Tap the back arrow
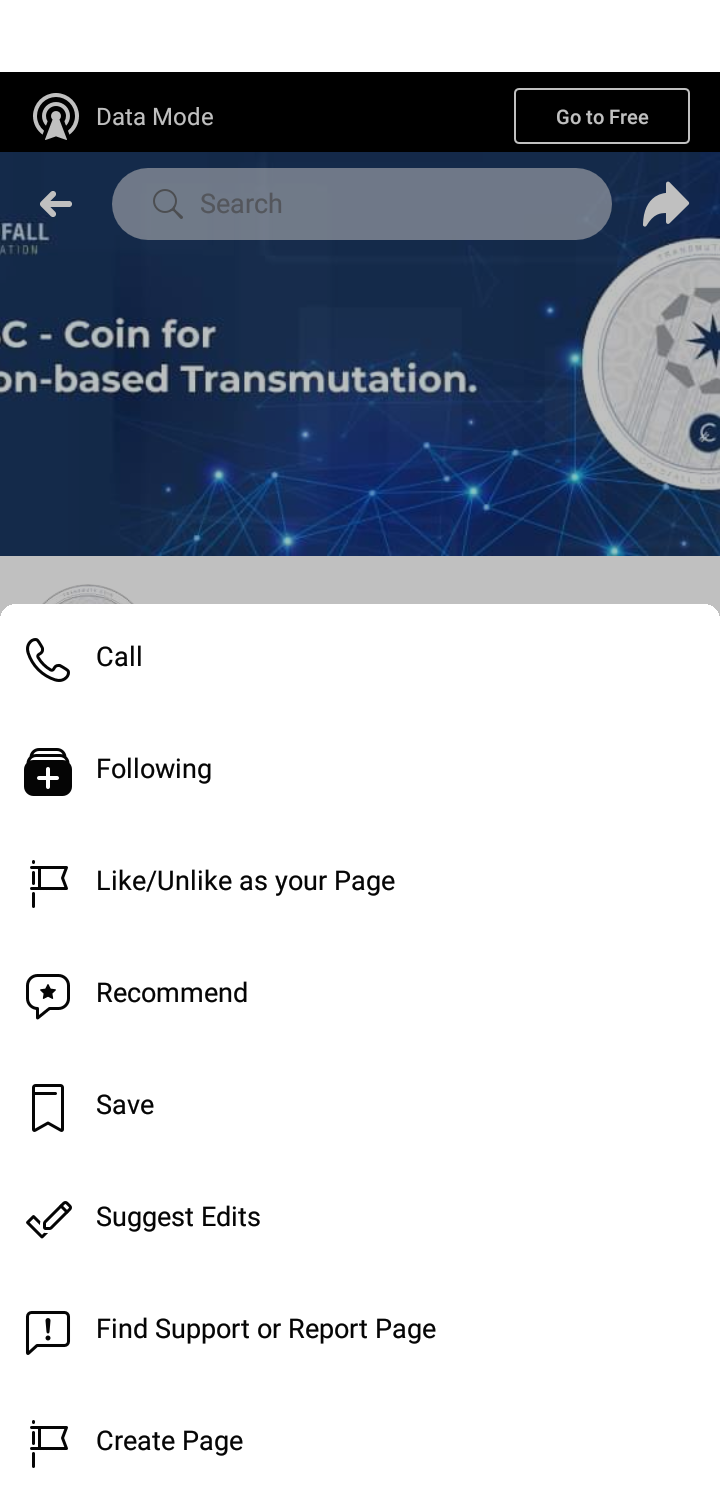The image size is (720, 1500). click(x=56, y=204)
